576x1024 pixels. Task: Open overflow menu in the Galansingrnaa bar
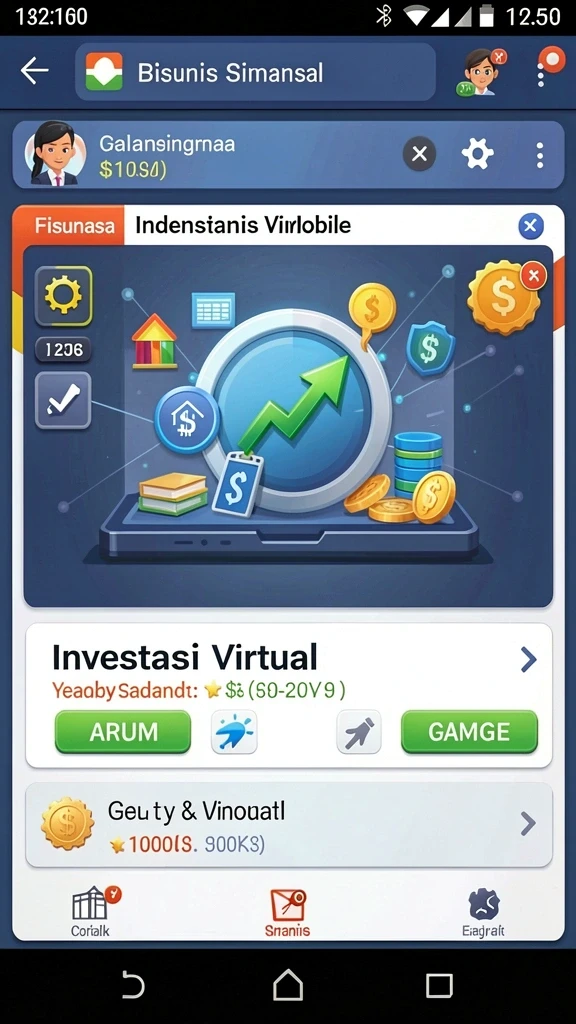tap(539, 155)
